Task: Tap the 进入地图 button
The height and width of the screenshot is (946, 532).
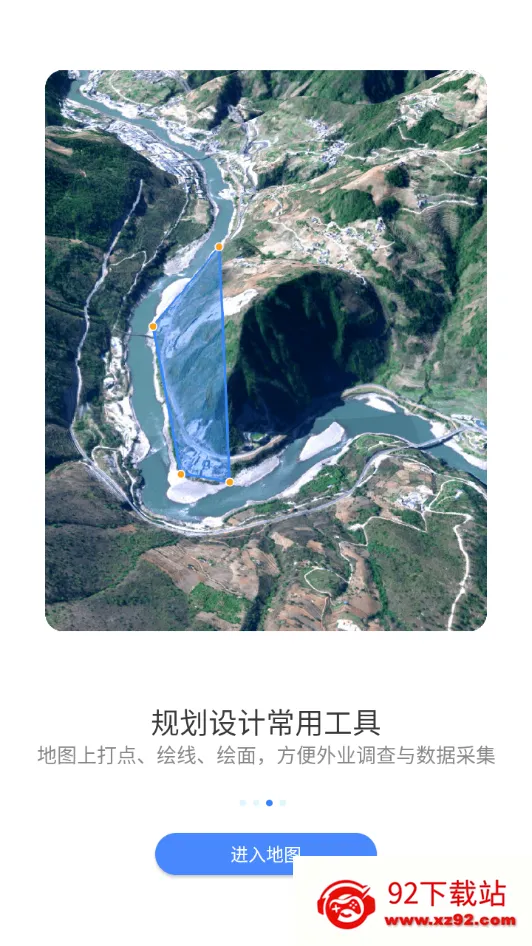Action: tap(265, 854)
